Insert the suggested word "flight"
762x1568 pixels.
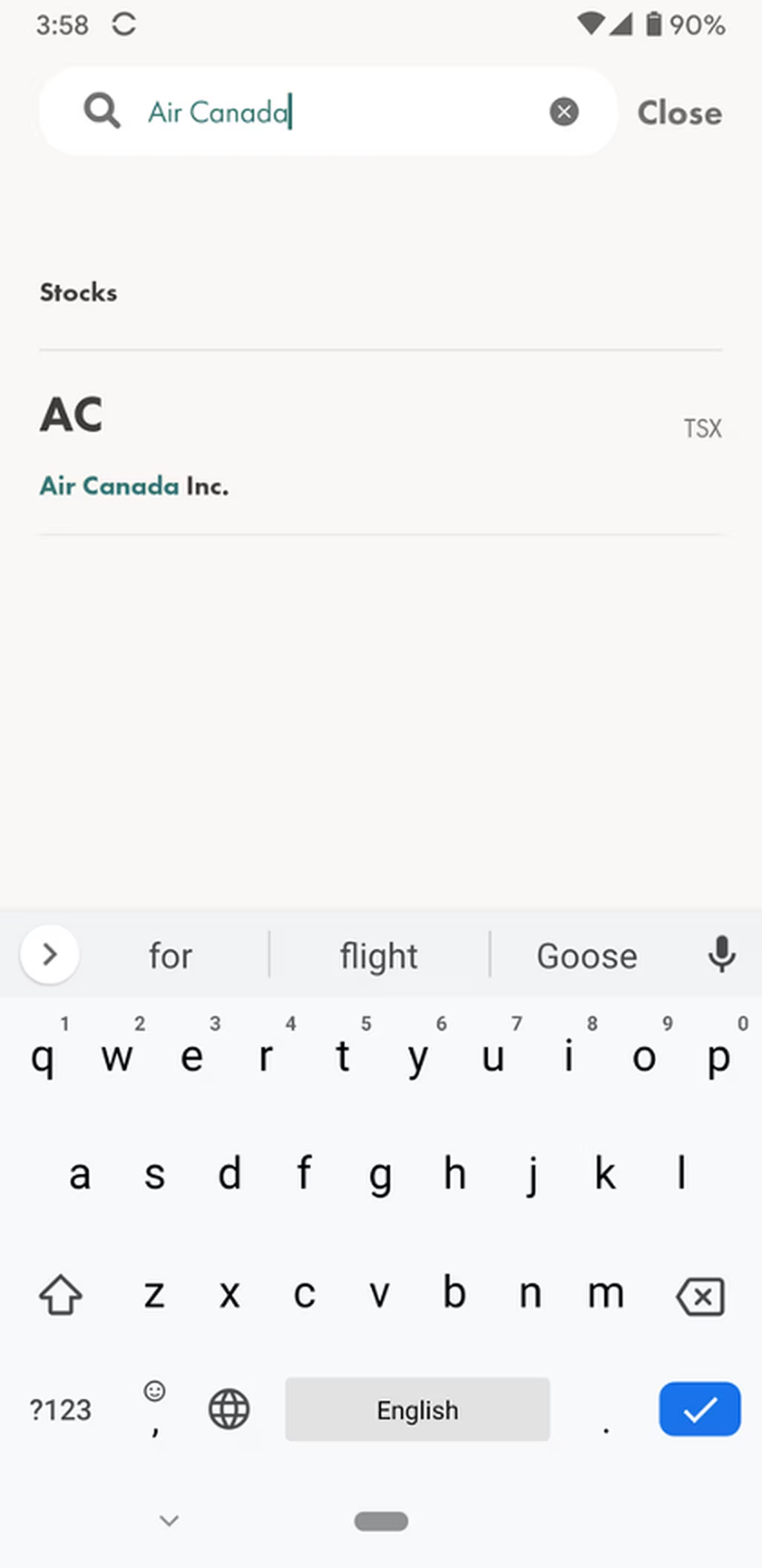(x=379, y=956)
